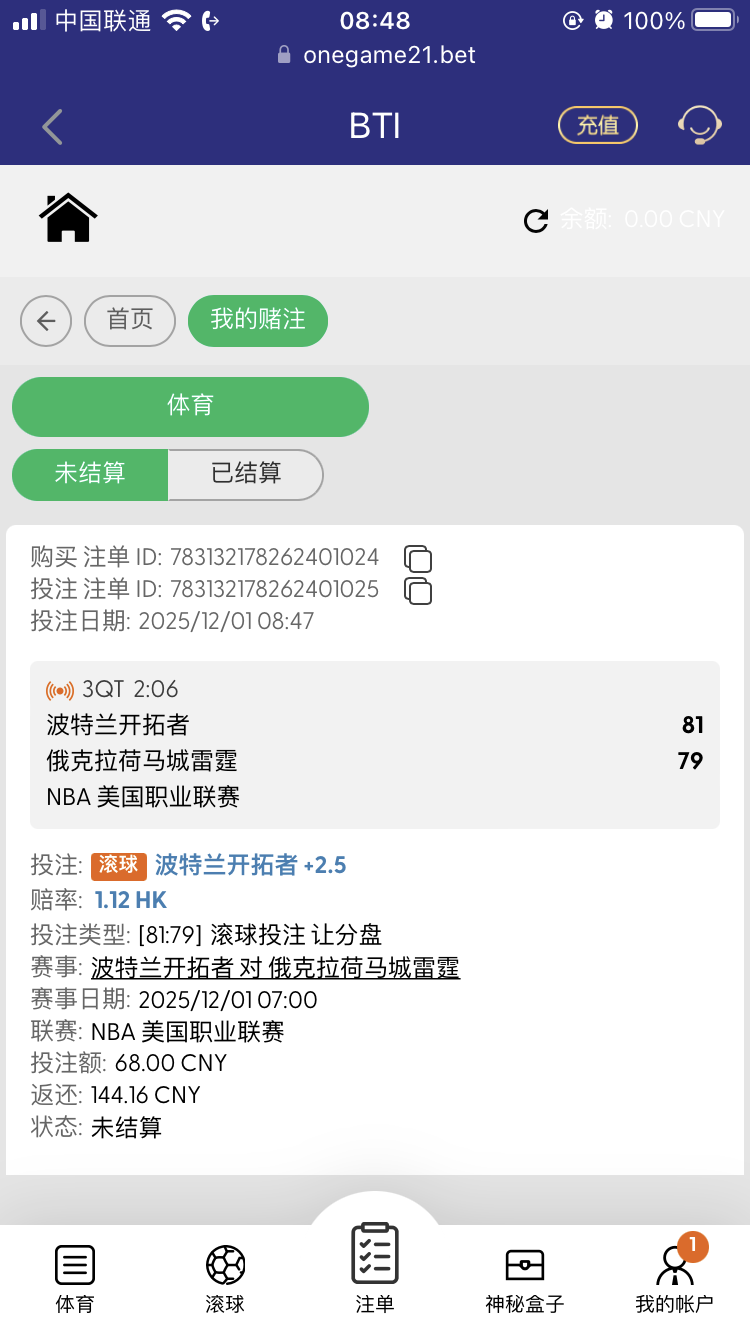Copy the purchase bet ID
750x1334 pixels.
click(417, 559)
